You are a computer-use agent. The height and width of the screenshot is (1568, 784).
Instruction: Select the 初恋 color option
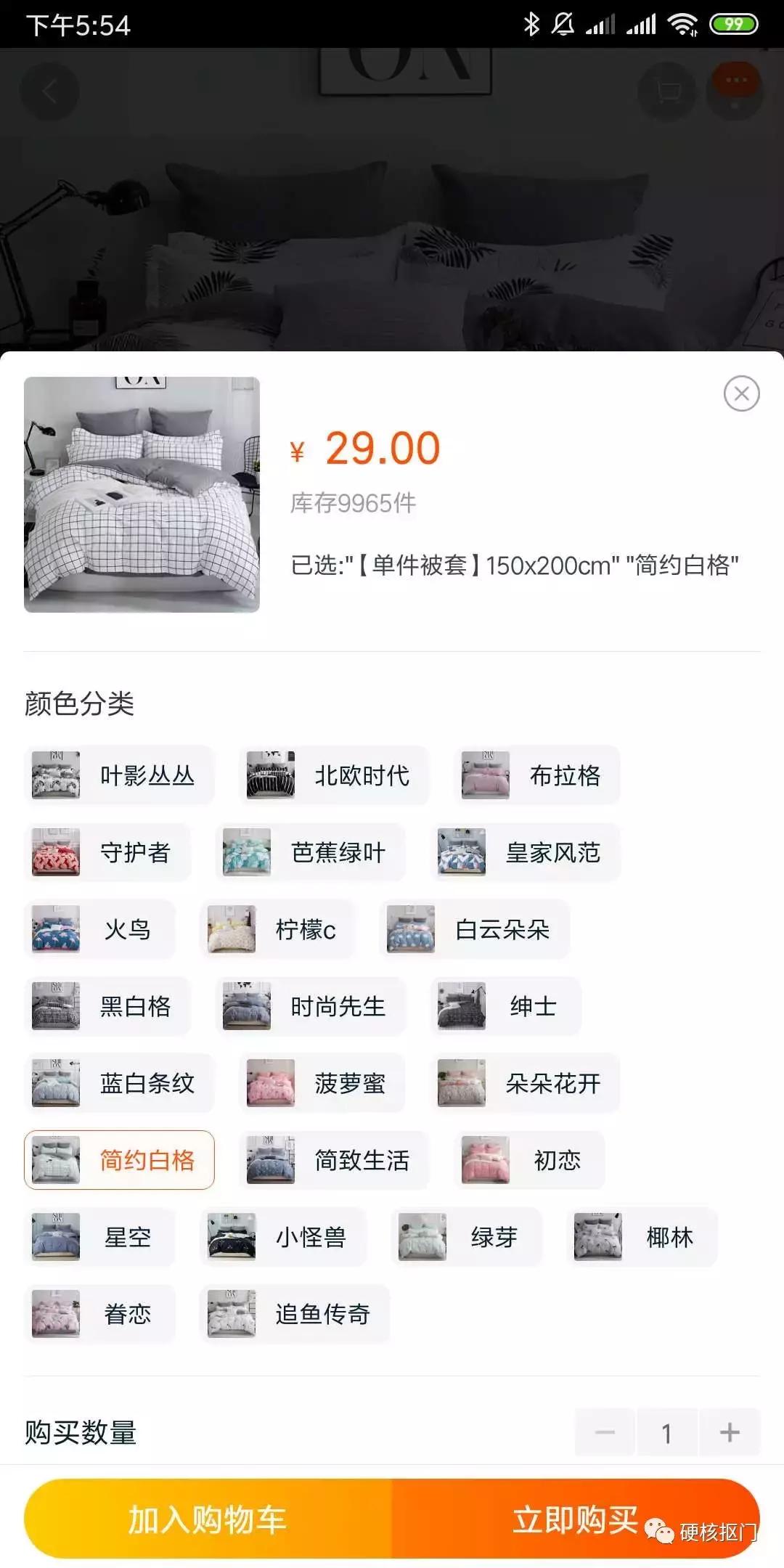tap(530, 1160)
